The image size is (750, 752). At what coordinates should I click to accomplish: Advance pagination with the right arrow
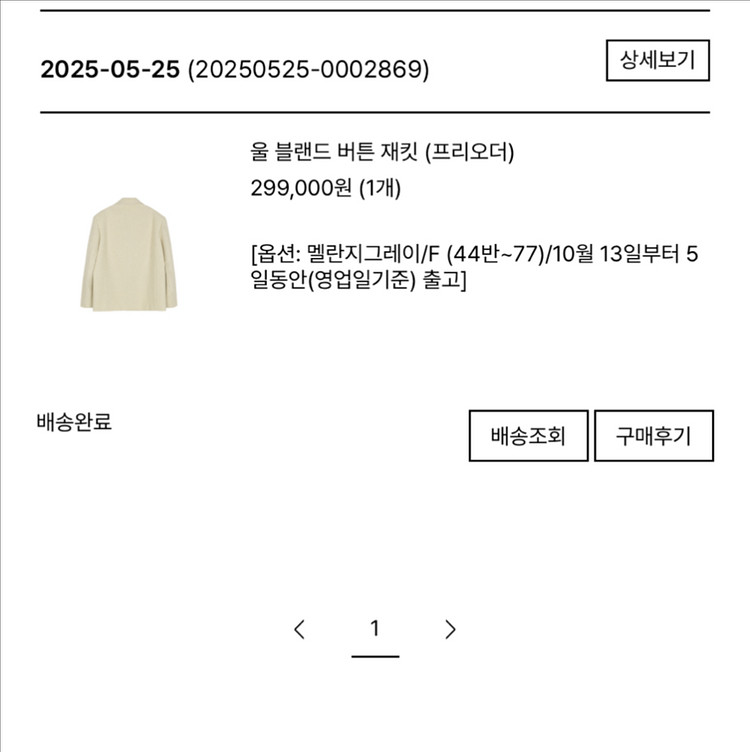[x=448, y=628]
